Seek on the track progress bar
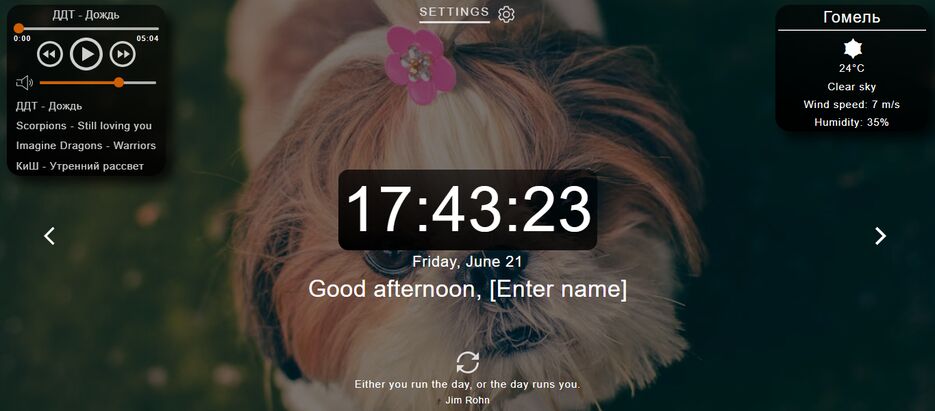The height and width of the screenshot is (411, 935). [x=86, y=29]
